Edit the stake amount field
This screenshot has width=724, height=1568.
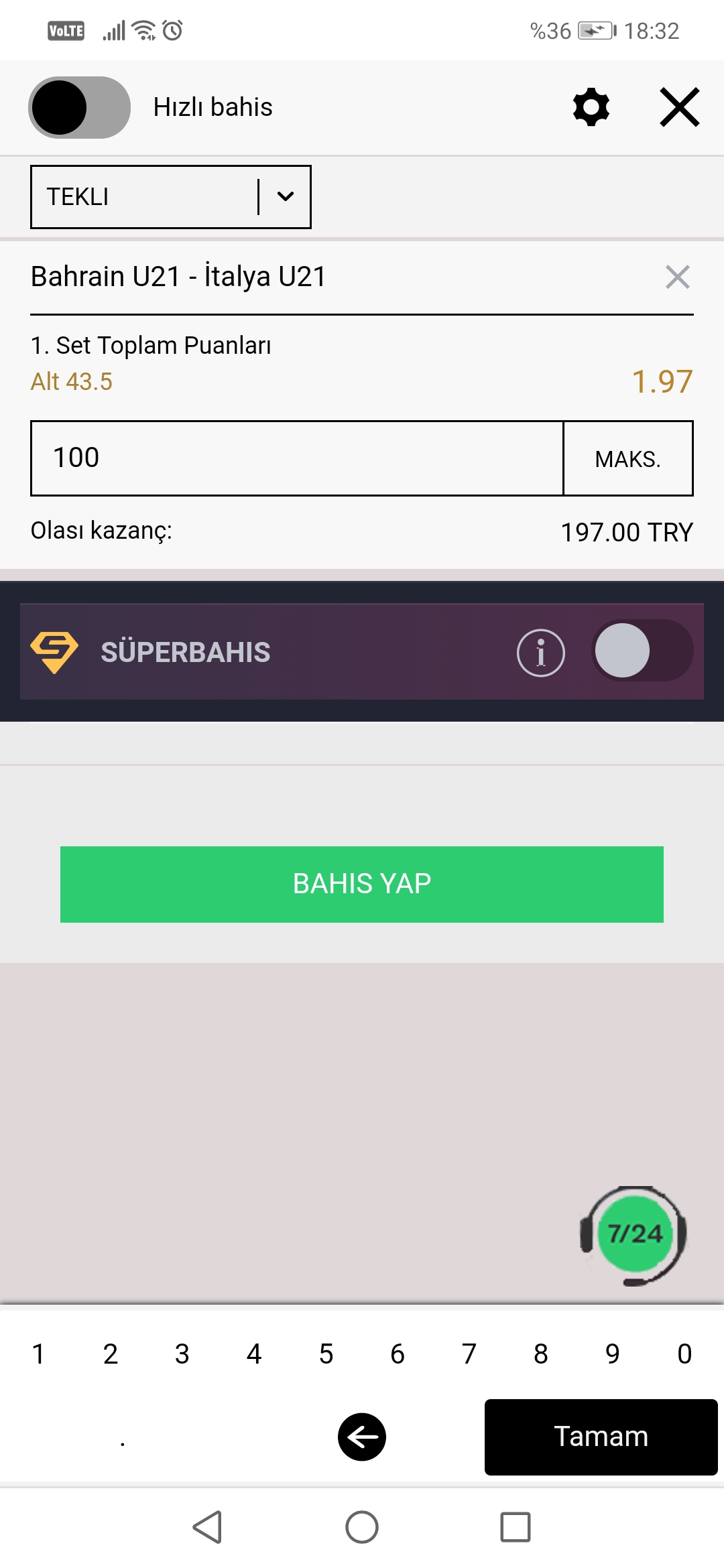click(297, 458)
